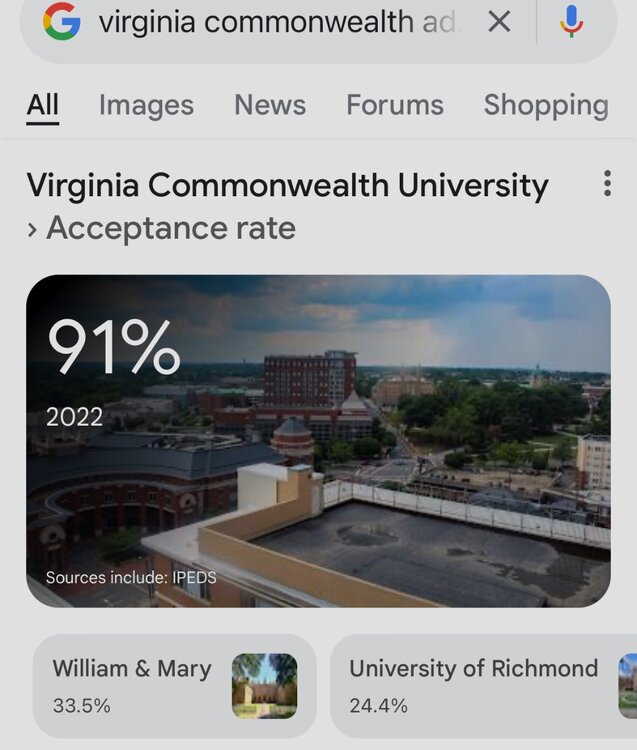Select the All results tab
This screenshot has width=637, height=750.
point(43,105)
